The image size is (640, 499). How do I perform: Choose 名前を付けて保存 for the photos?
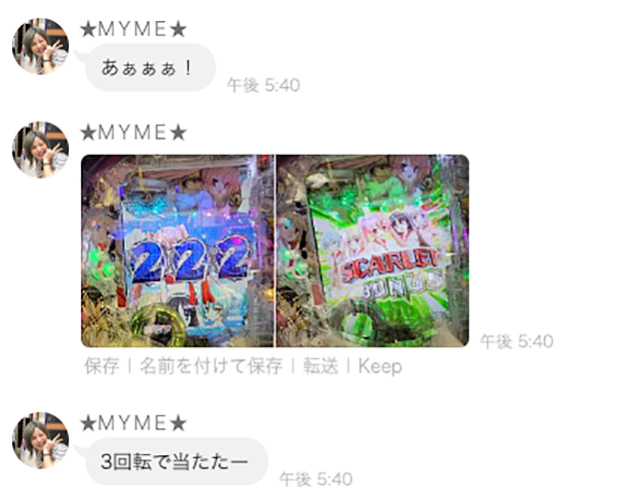pyautogui.click(x=211, y=366)
